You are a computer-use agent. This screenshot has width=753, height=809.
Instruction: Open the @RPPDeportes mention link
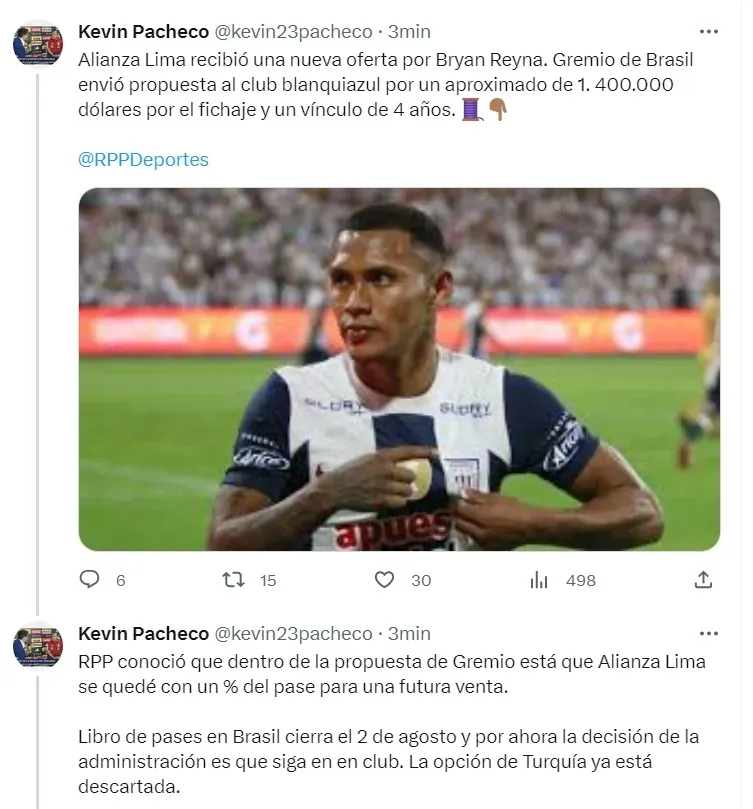point(143,159)
